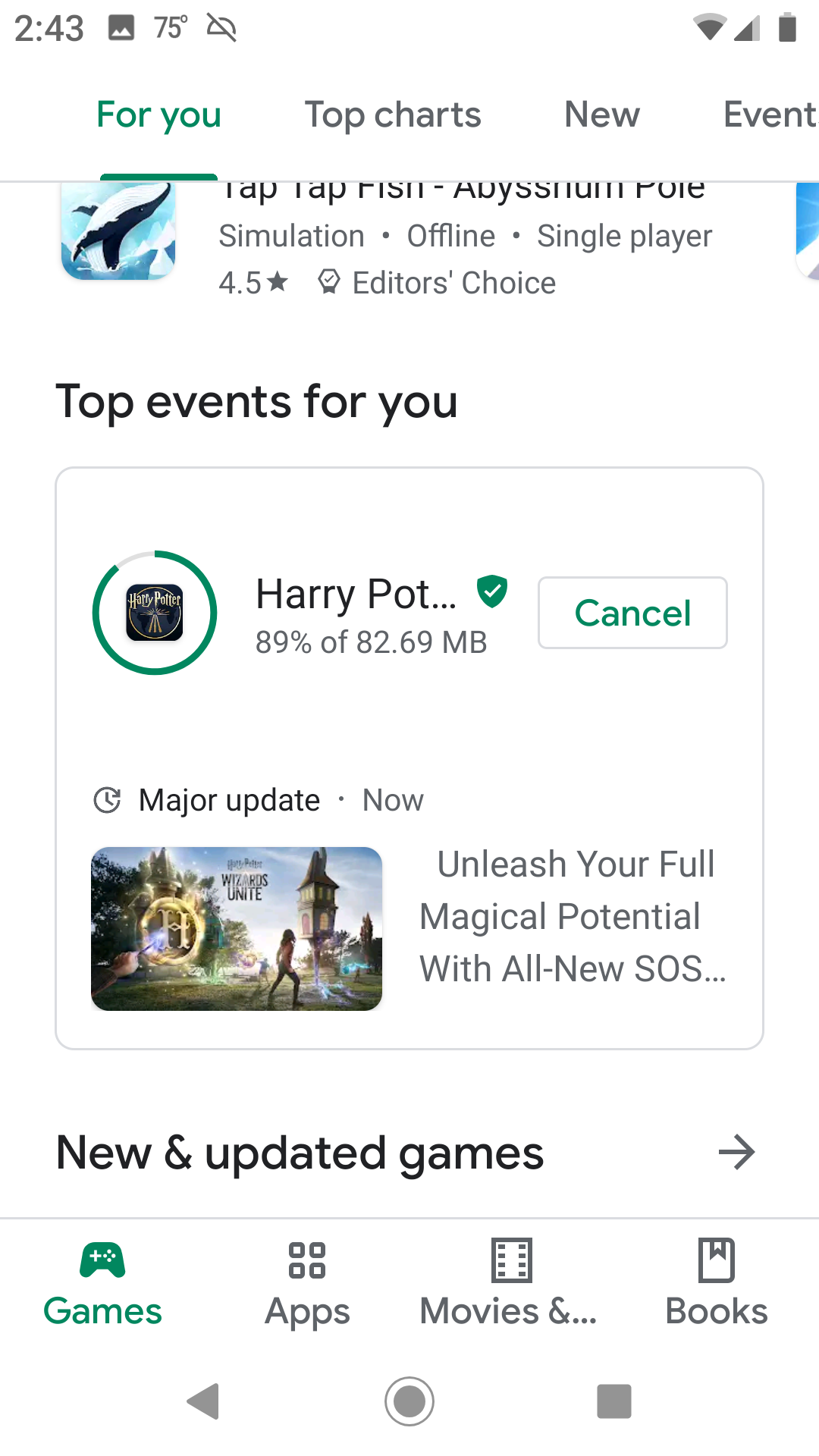Open the Events tab
This screenshot has height=1456, width=819.
pyautogui.click(x=770, y=115)
